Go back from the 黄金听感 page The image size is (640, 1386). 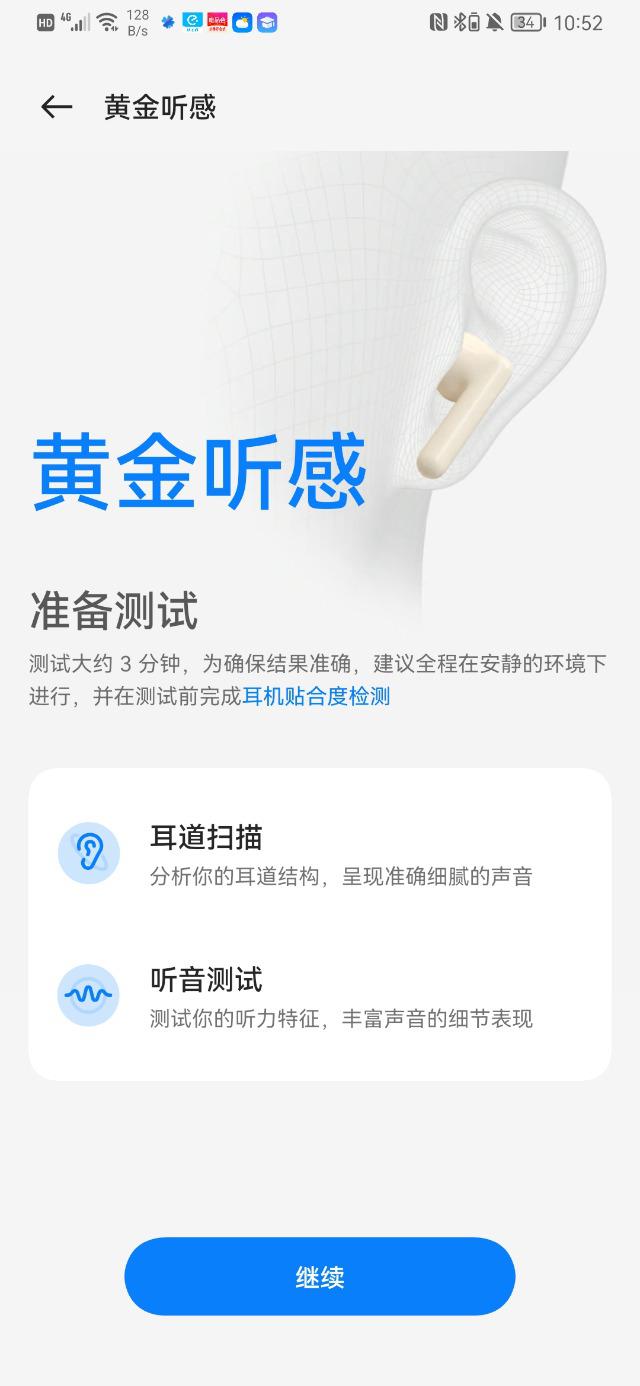click(56, 107)
